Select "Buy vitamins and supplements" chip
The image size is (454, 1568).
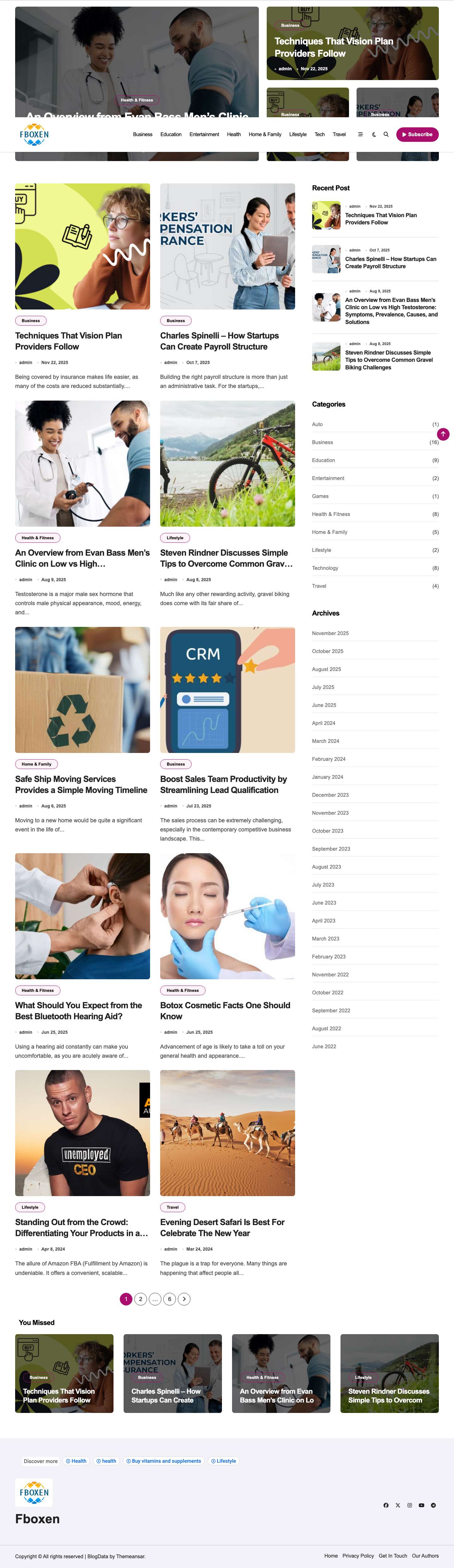(163, 1461)
